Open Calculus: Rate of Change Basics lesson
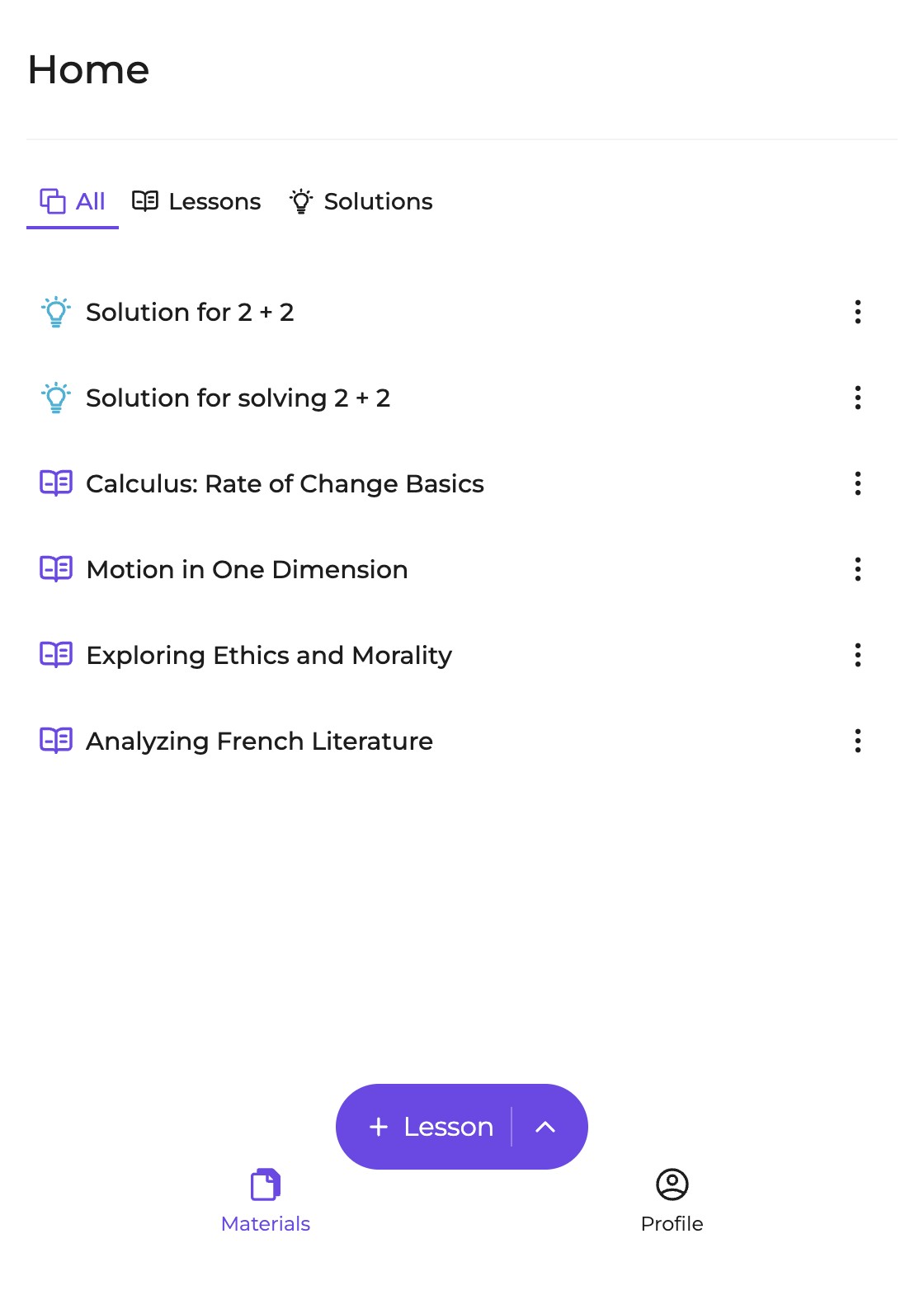 pos(285,484)
